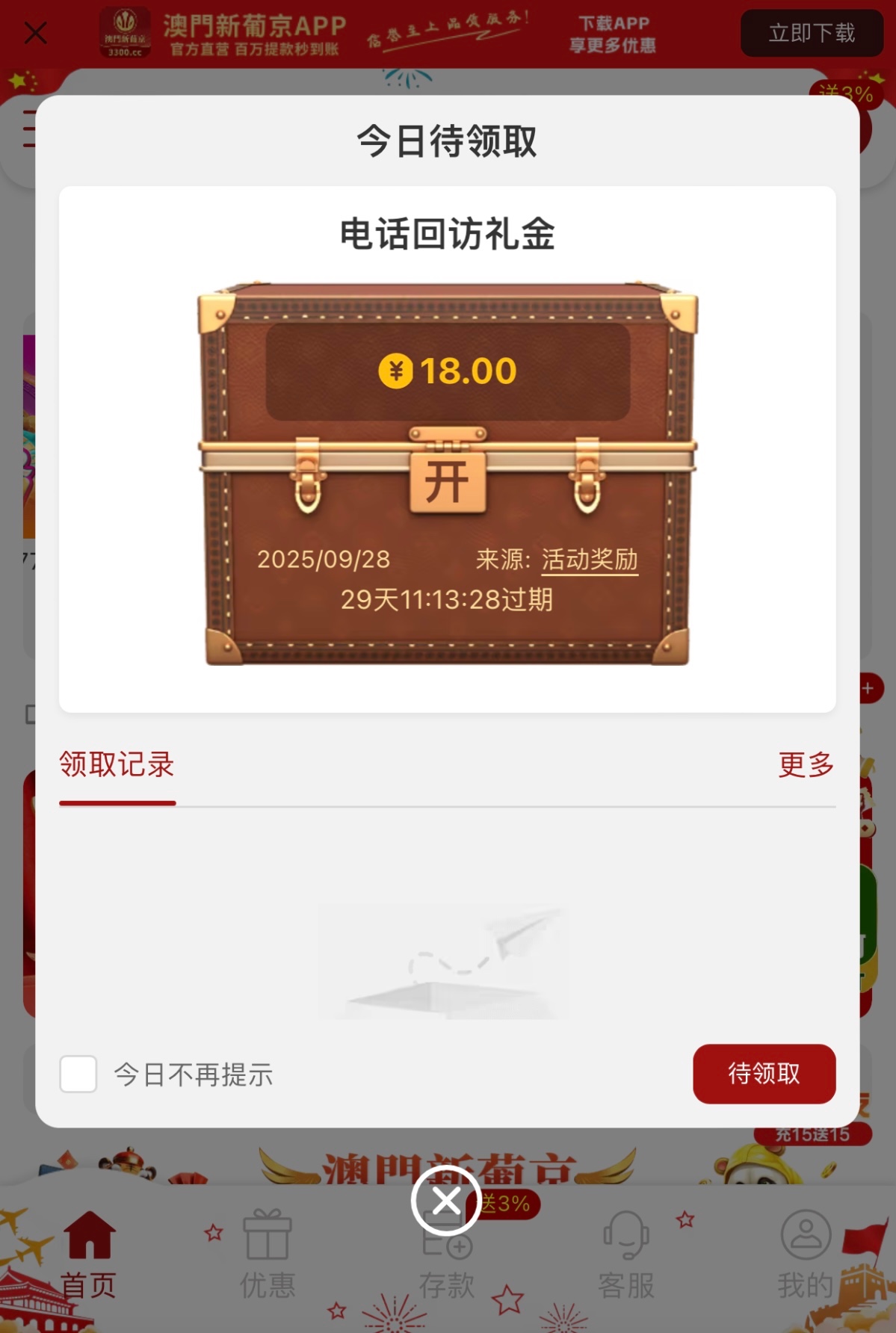Open the treasure chest with 开 button
Image resolution: width=896 pixels, height=1333 pixels.
(x=447, y=482)
